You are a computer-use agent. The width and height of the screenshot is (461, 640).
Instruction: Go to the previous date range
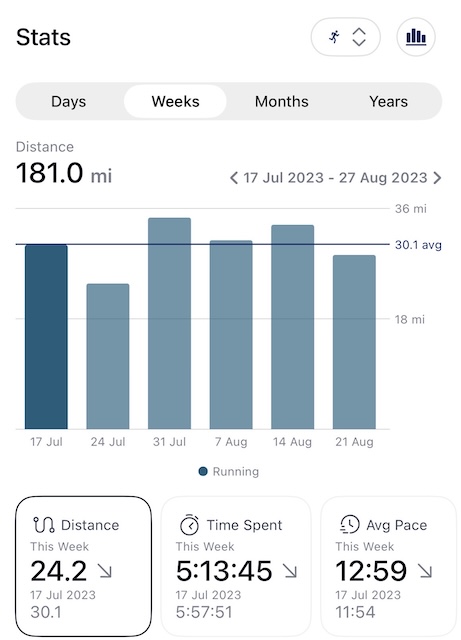234,178
